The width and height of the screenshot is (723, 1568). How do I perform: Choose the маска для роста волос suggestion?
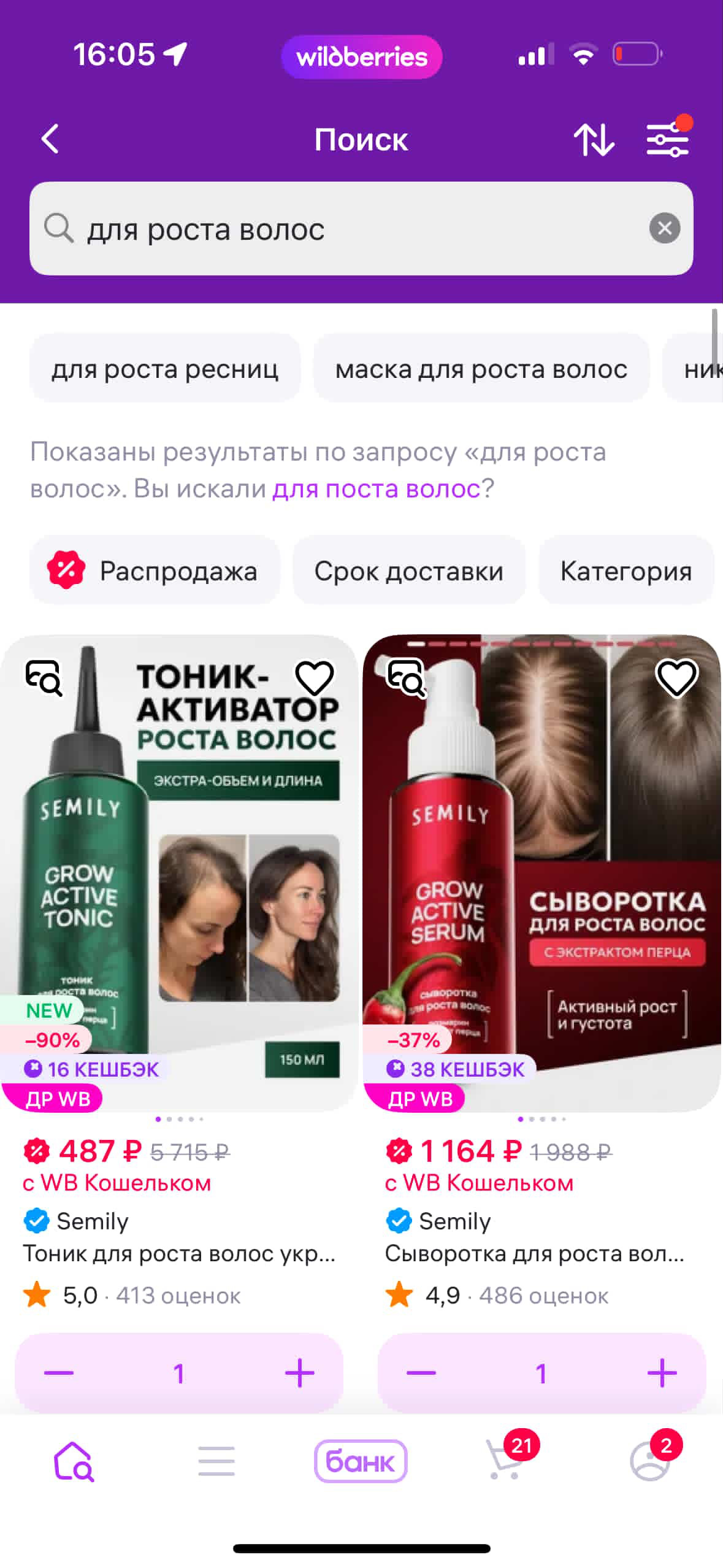pos(481,369)
